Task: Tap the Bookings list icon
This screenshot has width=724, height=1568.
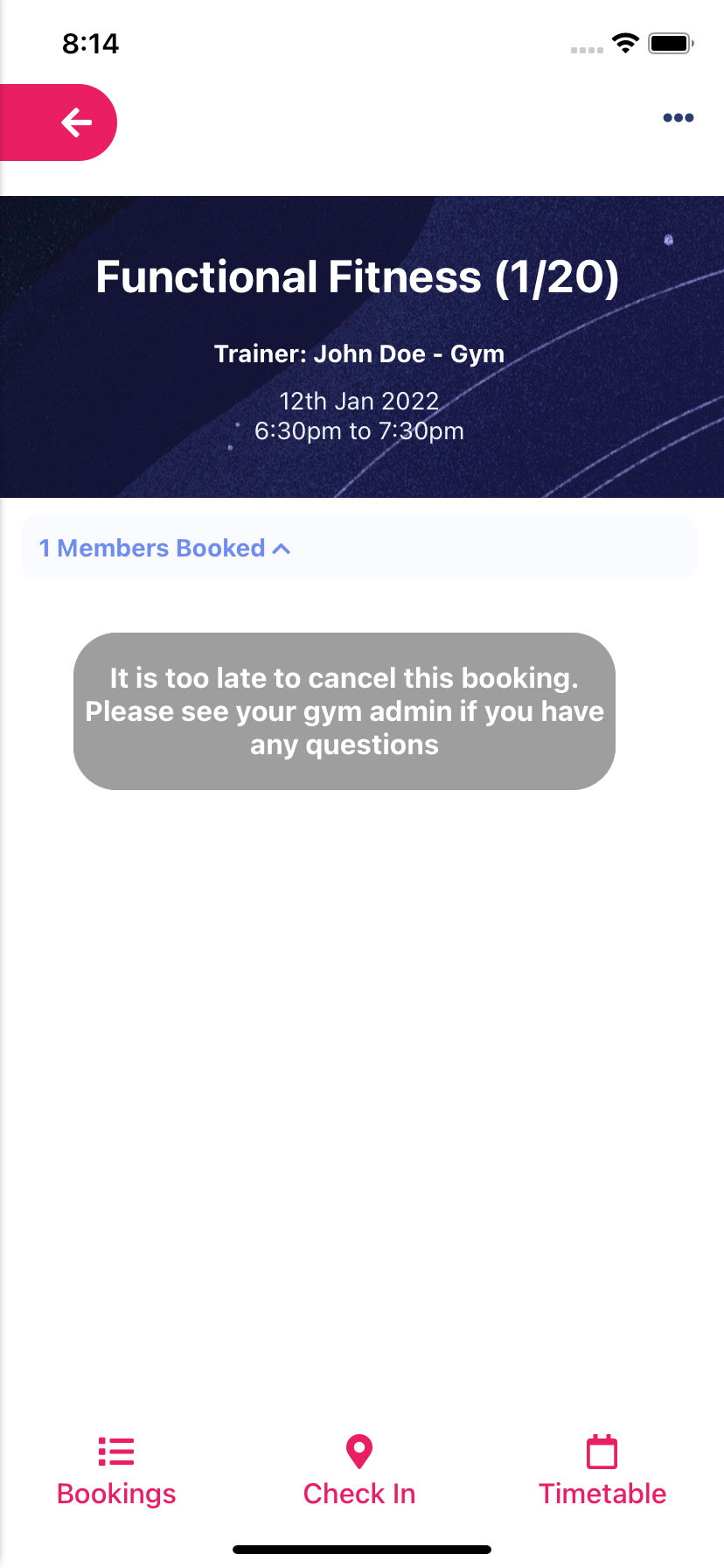Action: [115, 1451]
